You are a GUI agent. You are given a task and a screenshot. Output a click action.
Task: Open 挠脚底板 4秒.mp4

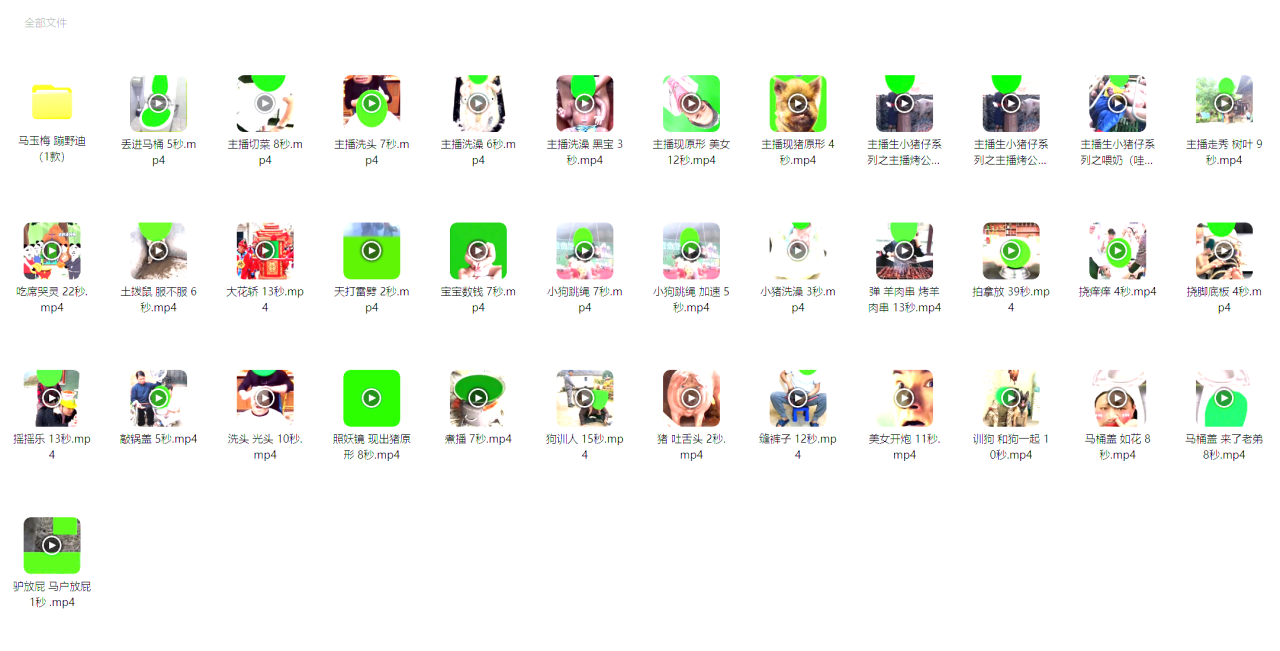click(x=1224, y=250)
